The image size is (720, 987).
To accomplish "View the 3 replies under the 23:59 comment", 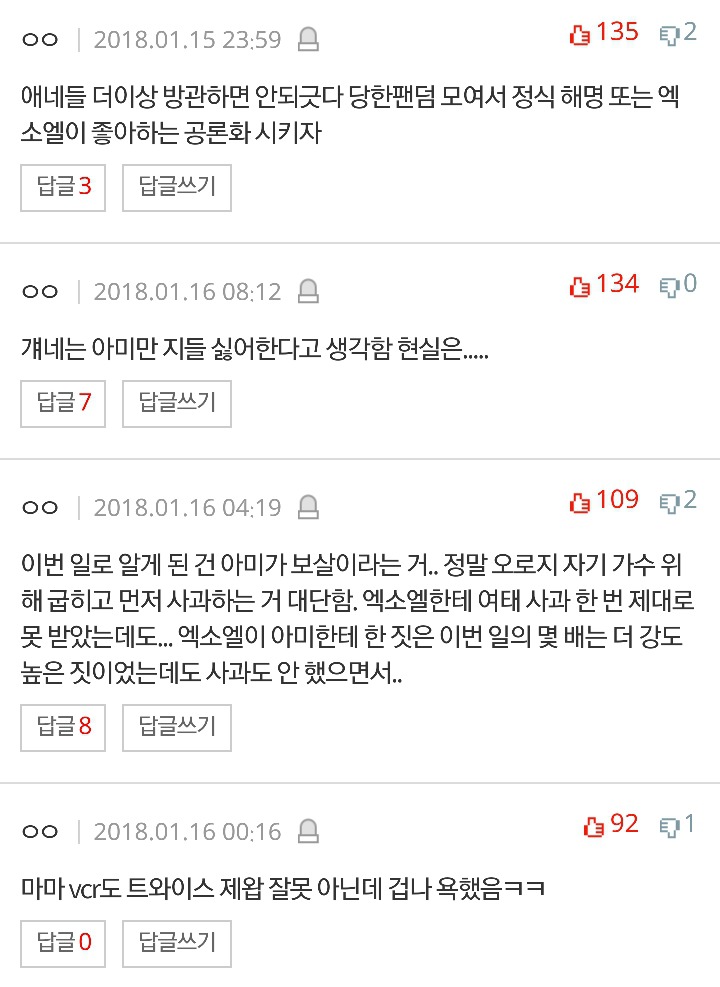I will pyautogui.click(x=63, y=188).
